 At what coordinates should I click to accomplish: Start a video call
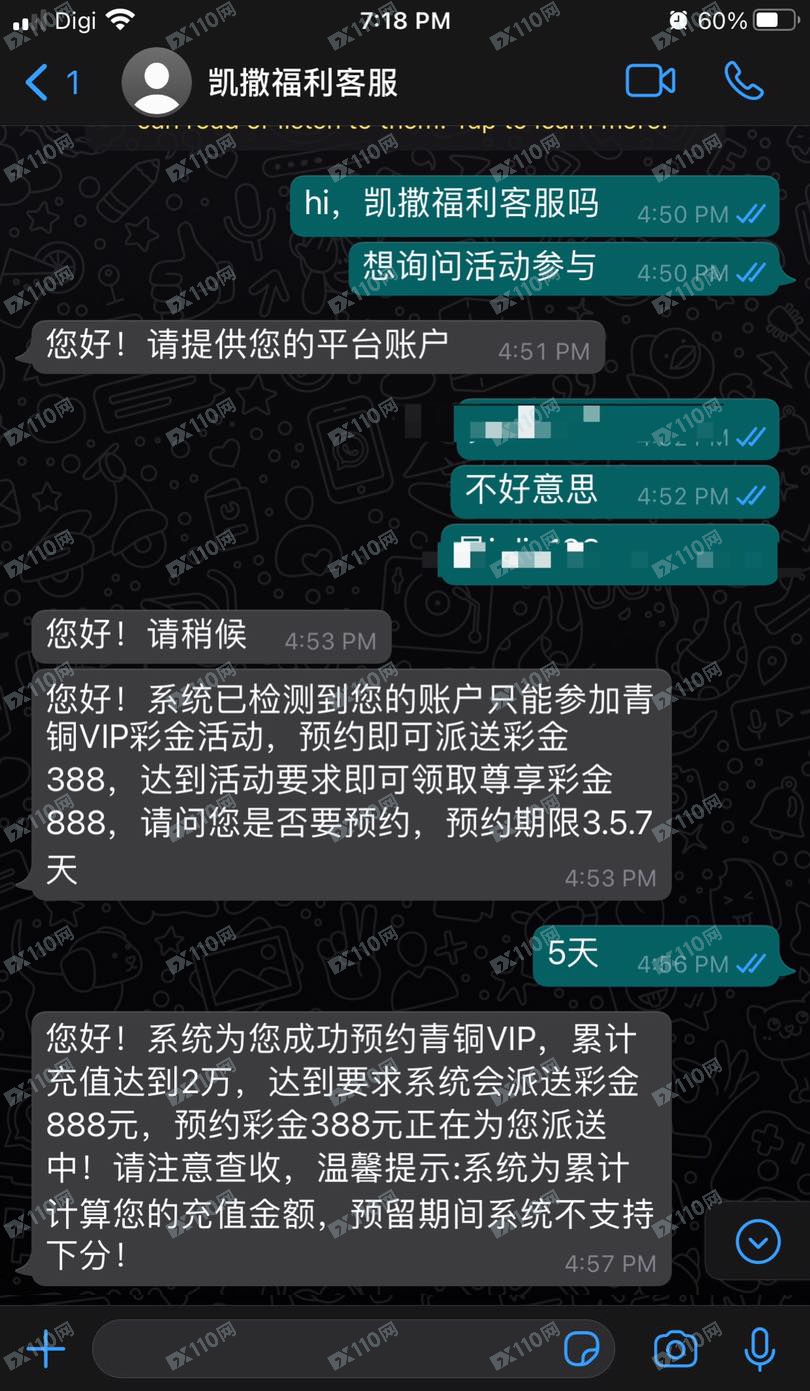(x=650, y=81)
